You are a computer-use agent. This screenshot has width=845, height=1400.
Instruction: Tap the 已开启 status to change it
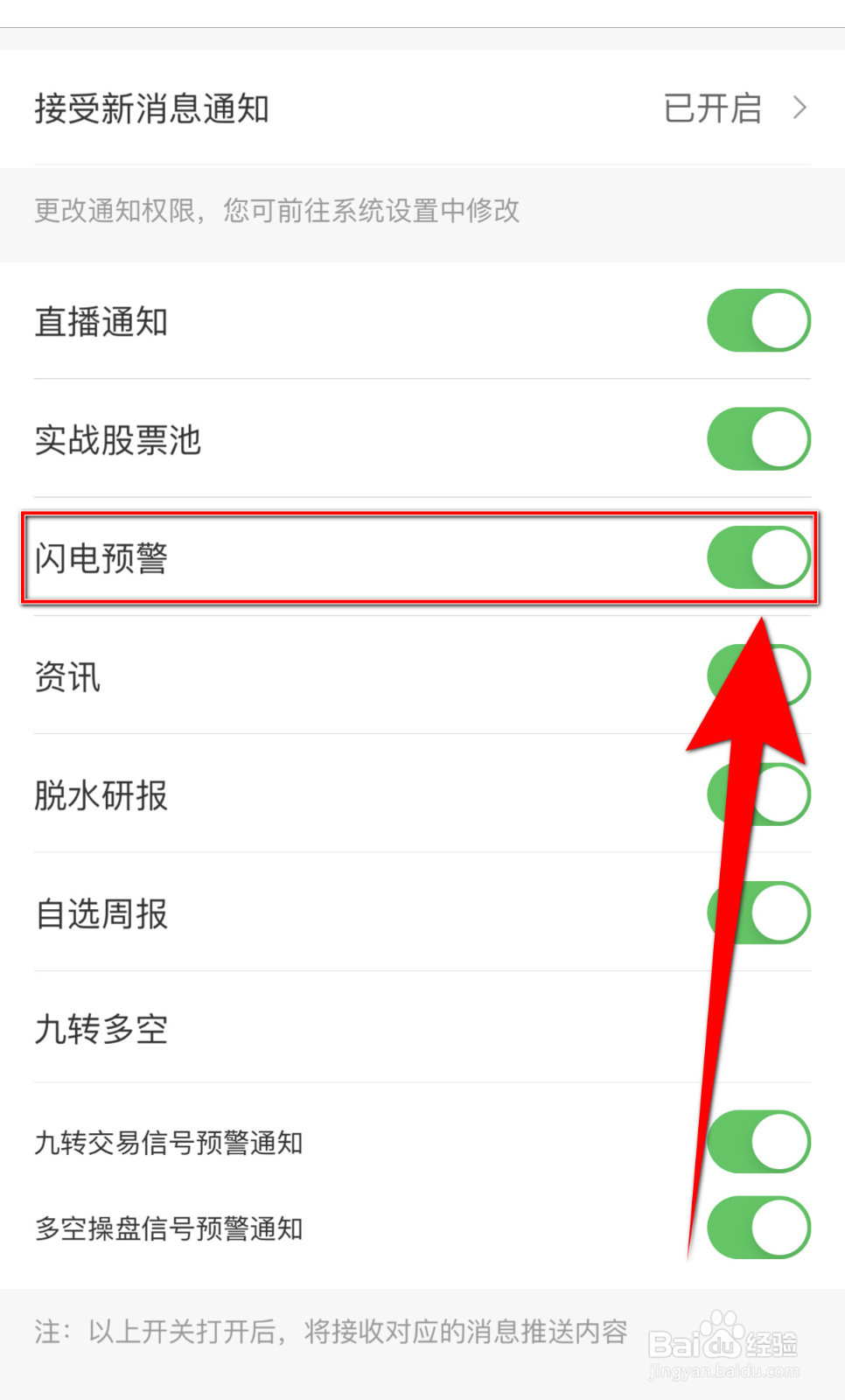[711, 107]
